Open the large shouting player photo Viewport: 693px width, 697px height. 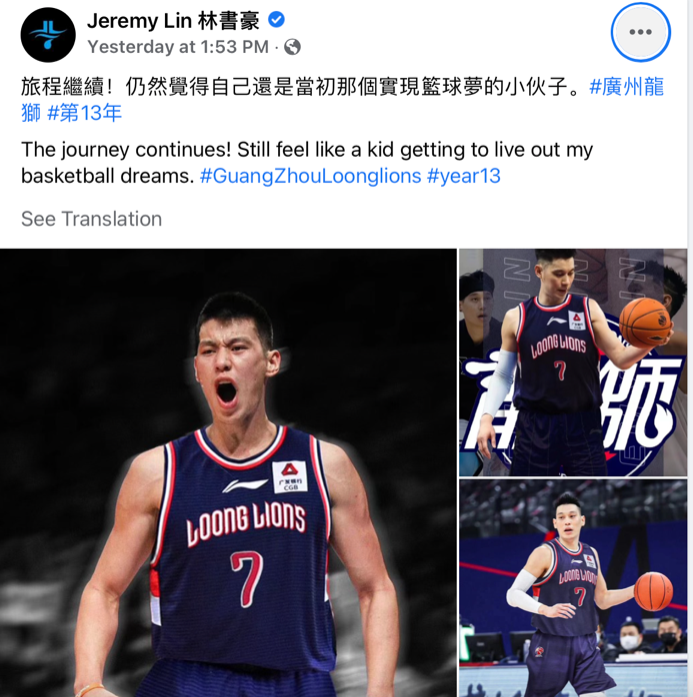228,472
